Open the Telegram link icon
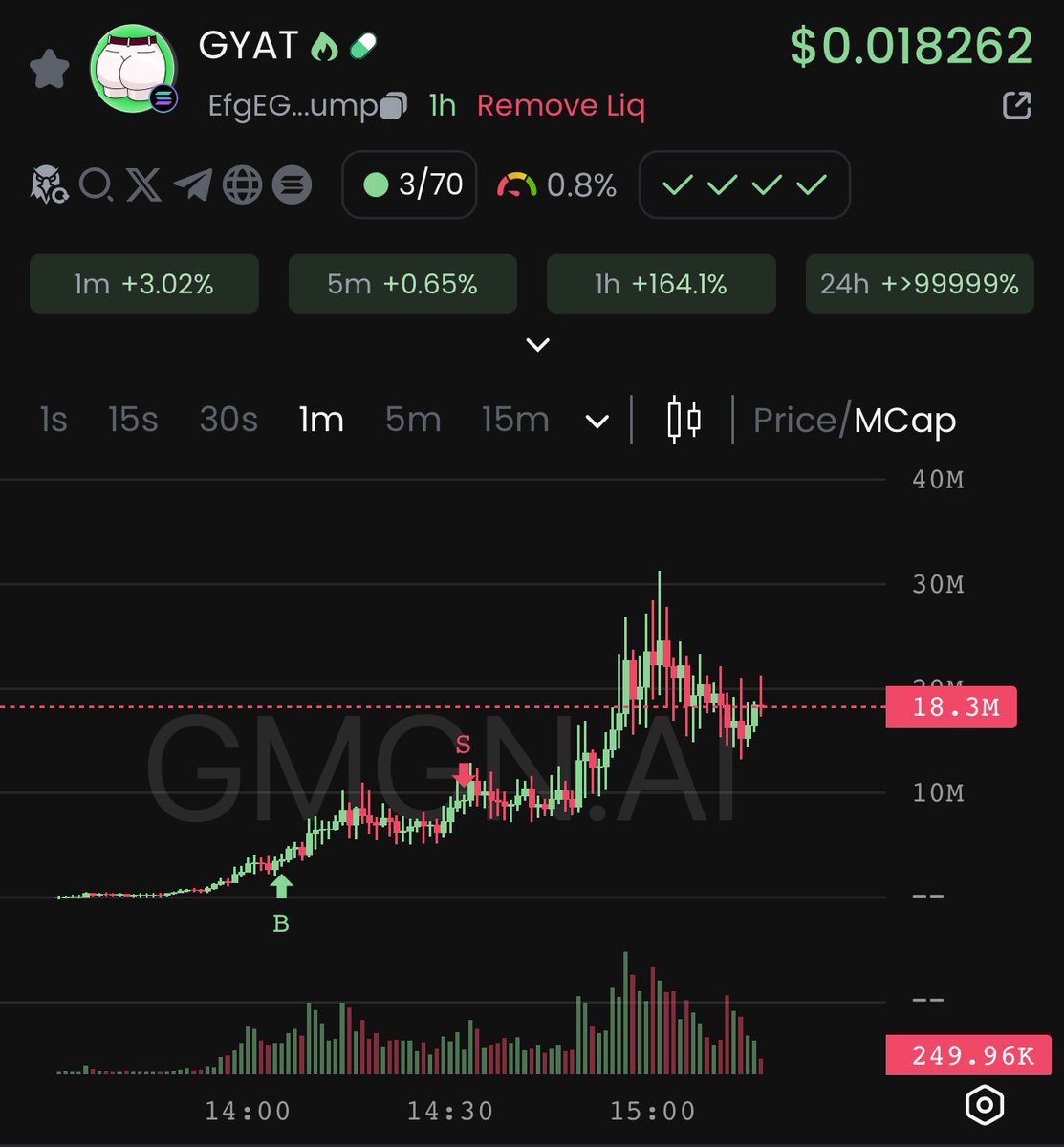The height and width of the screenshot is (1147, 1064). click(x=194, y=184)
